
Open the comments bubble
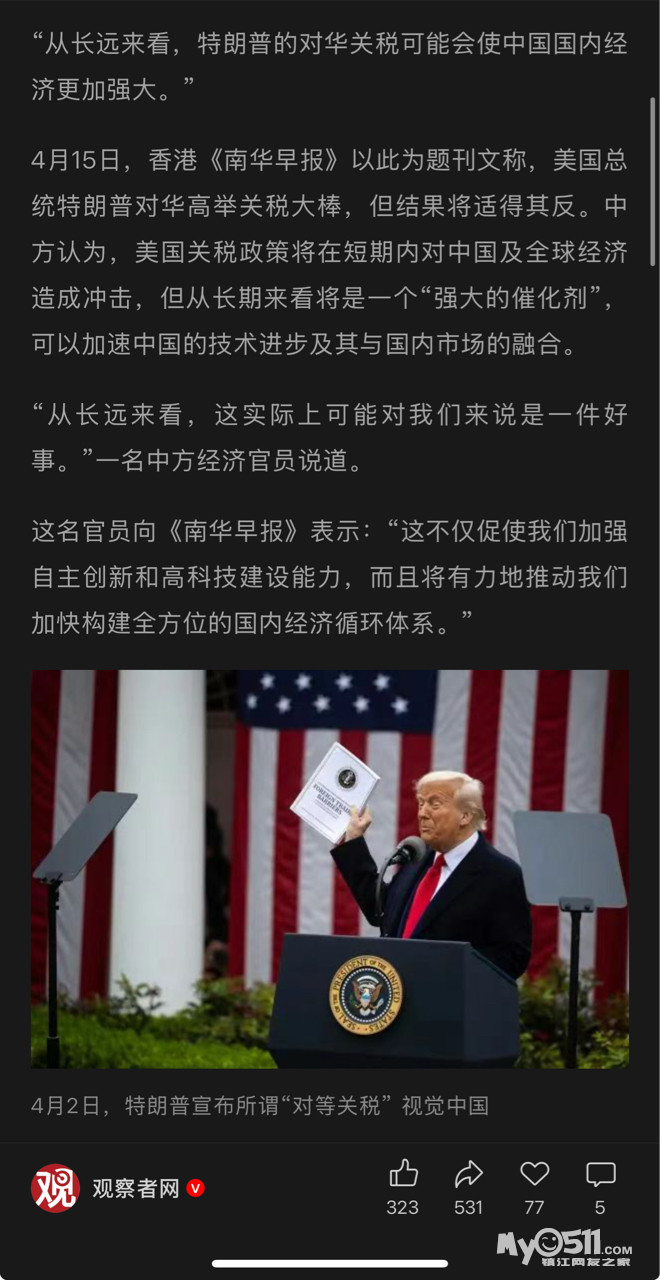600,1174
